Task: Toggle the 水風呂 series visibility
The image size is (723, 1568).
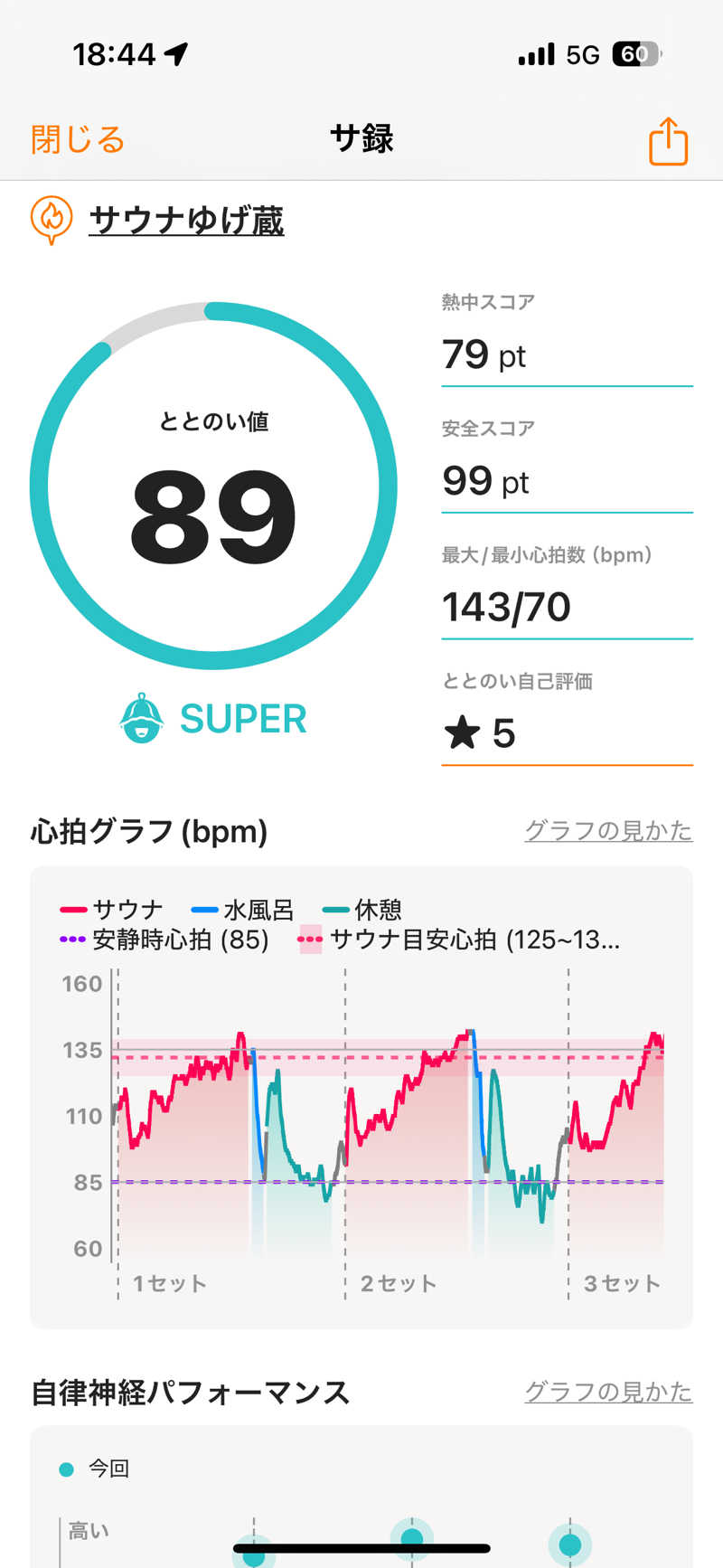Action: (x=246, y=909)
